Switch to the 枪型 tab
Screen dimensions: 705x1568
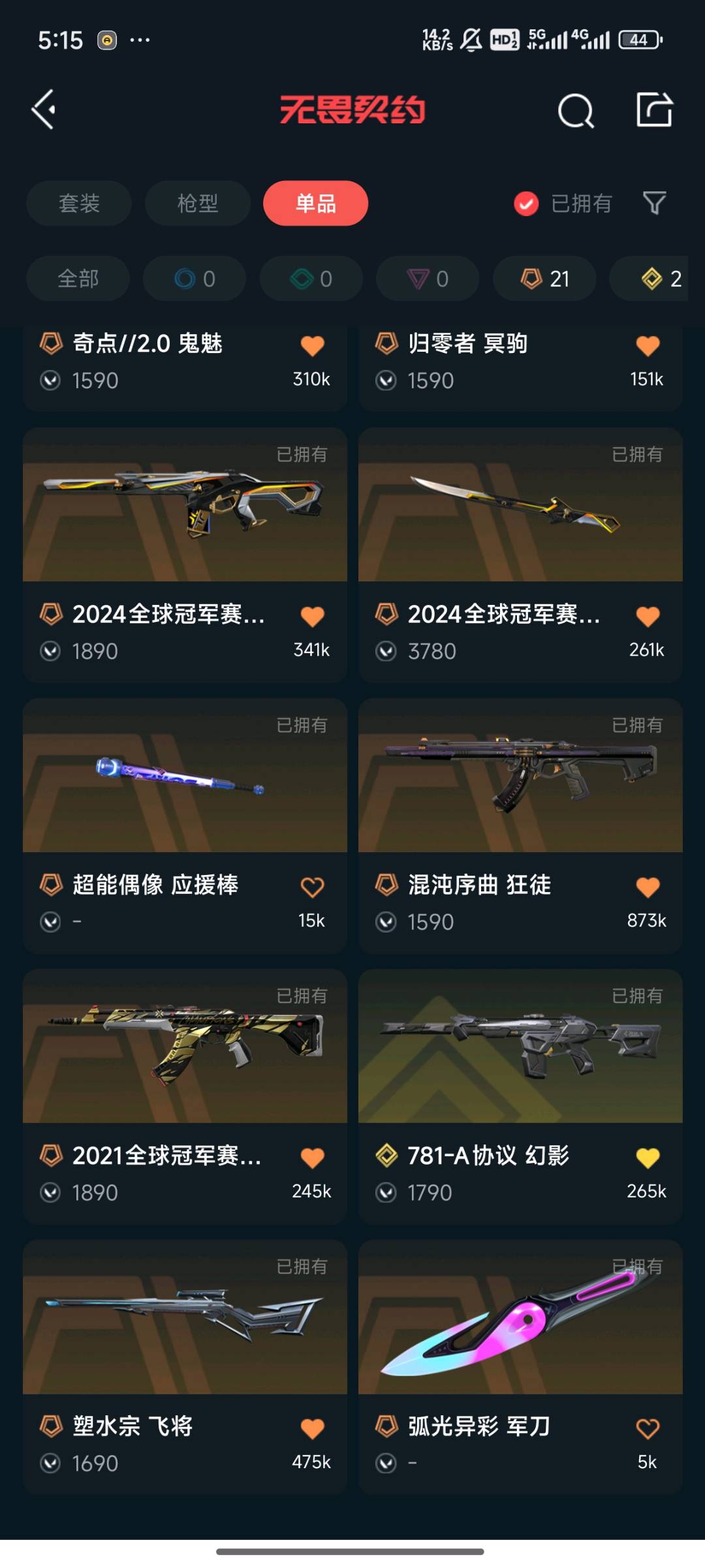click(197, 204)
